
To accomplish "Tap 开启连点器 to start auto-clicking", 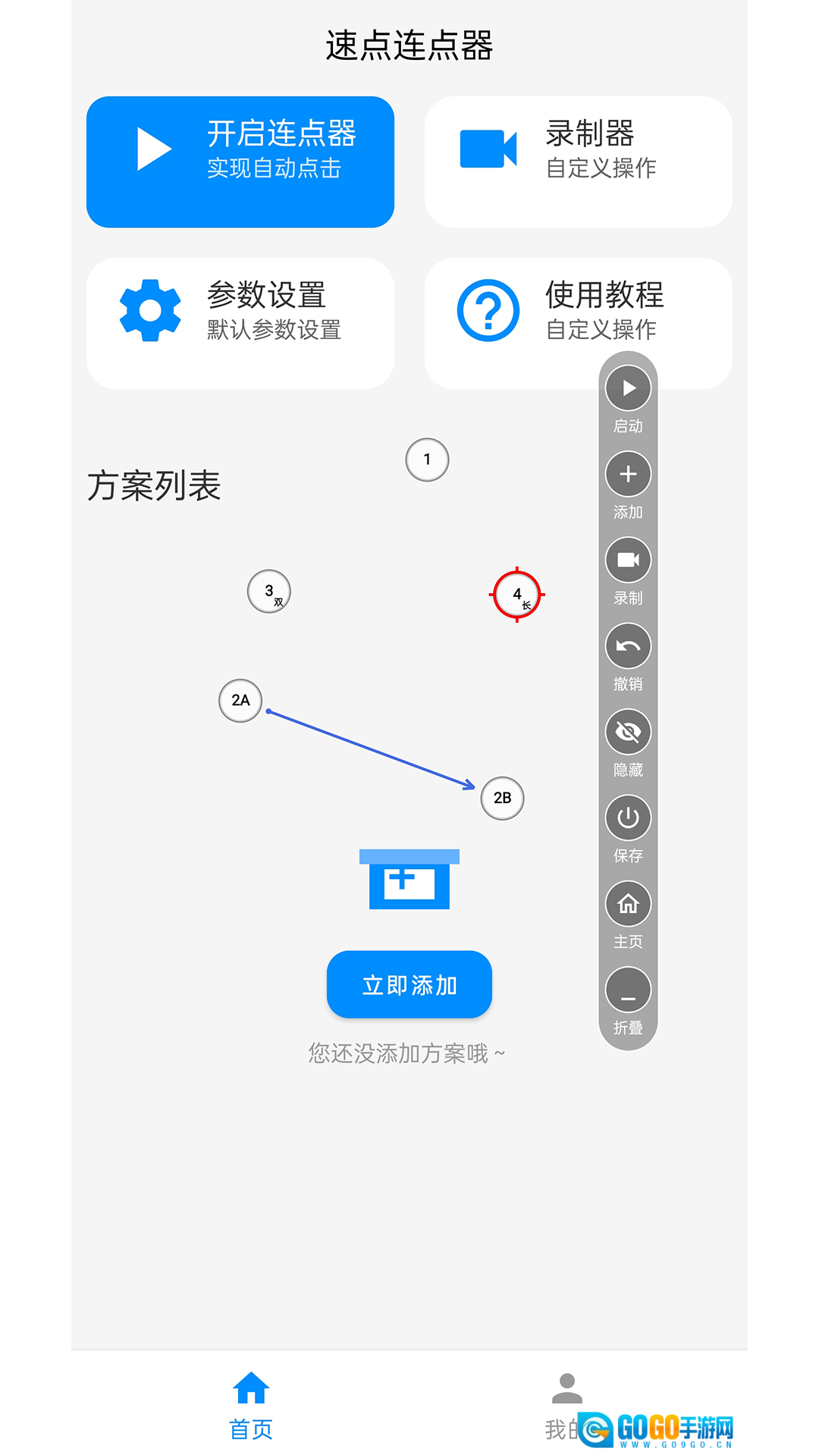I will click(240, 162).
